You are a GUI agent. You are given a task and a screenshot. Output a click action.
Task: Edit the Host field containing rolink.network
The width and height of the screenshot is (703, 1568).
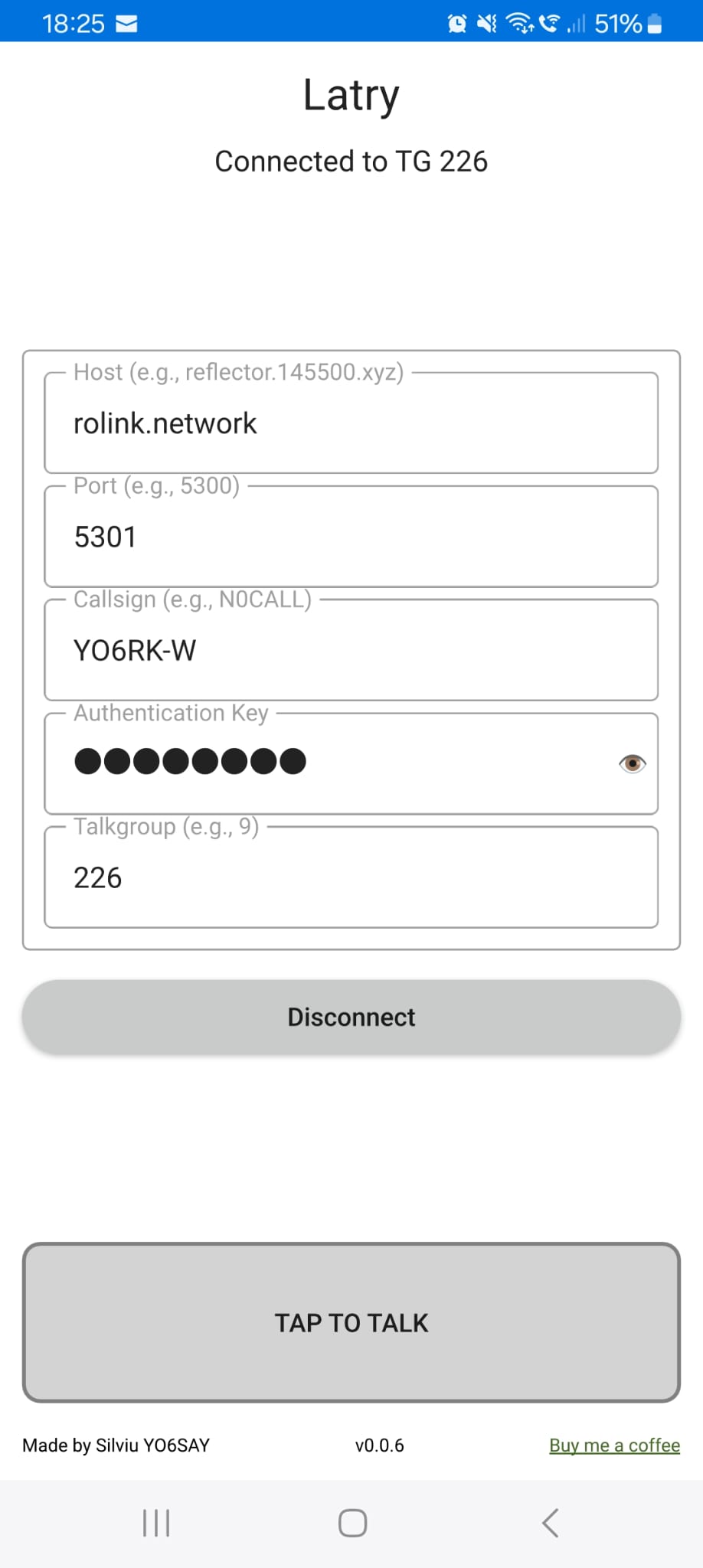(x=351, y=423)
